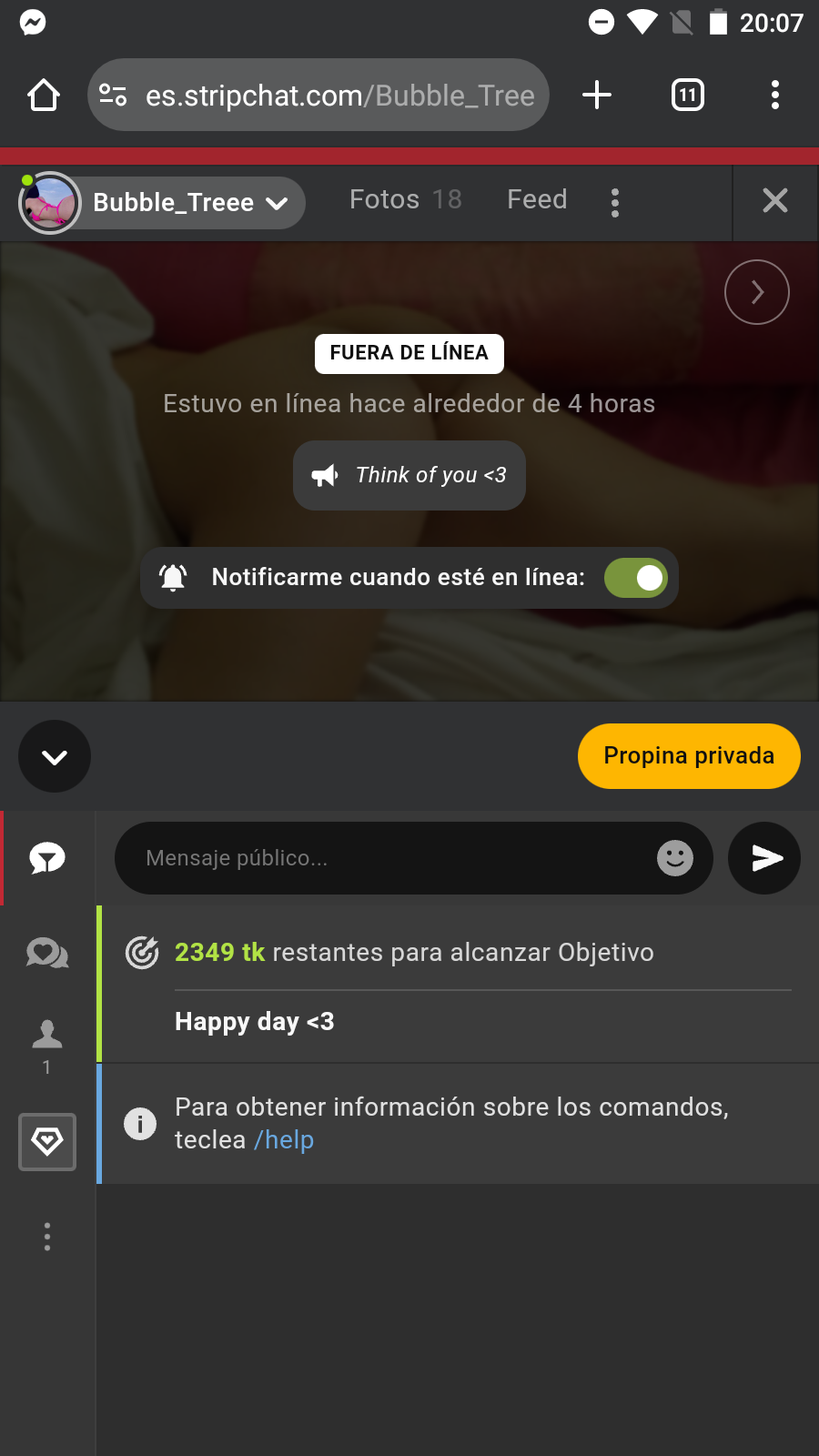Follow the /help command link

coord(284,1139)
